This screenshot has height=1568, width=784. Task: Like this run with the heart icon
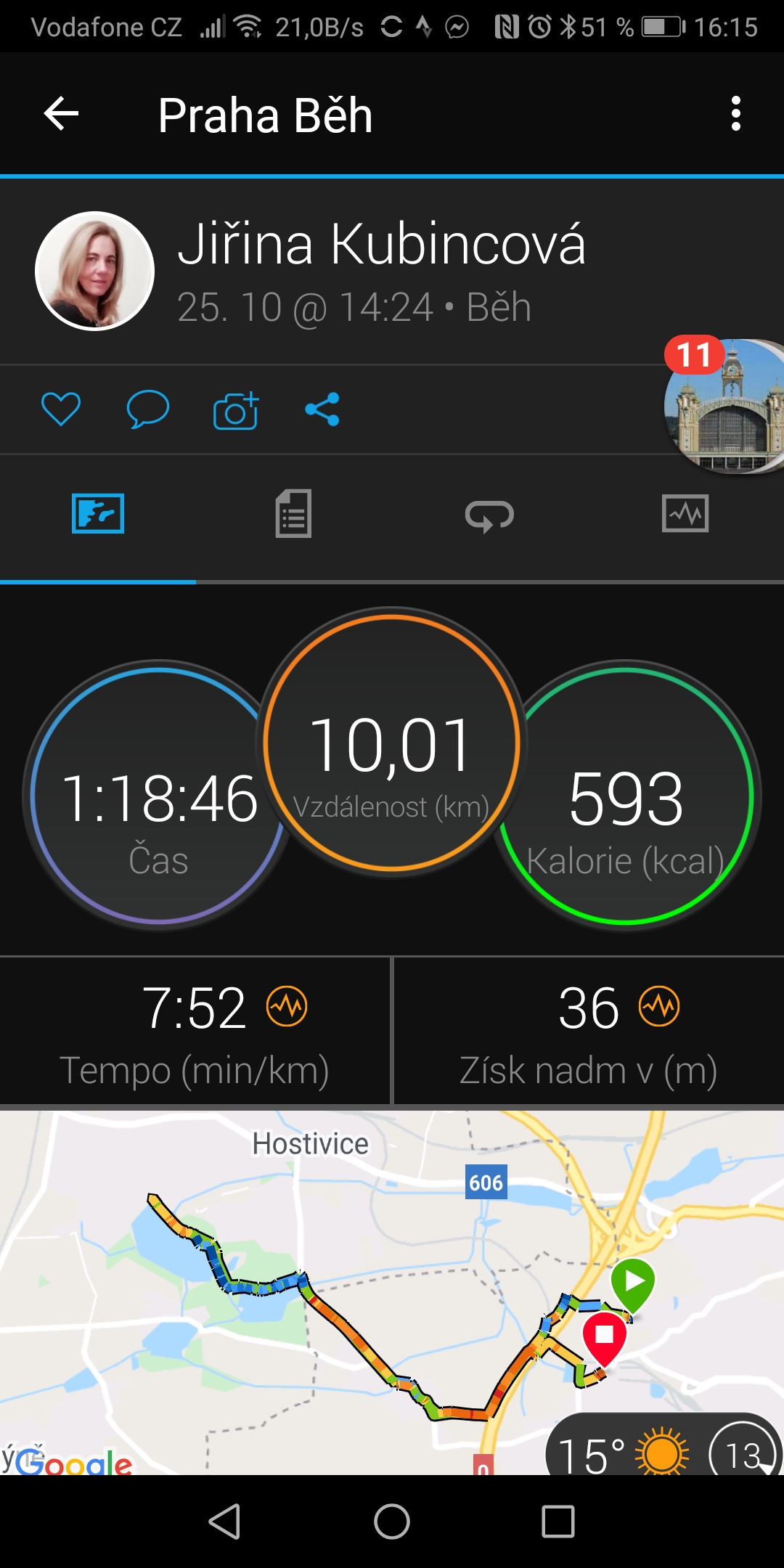(61, 409)
